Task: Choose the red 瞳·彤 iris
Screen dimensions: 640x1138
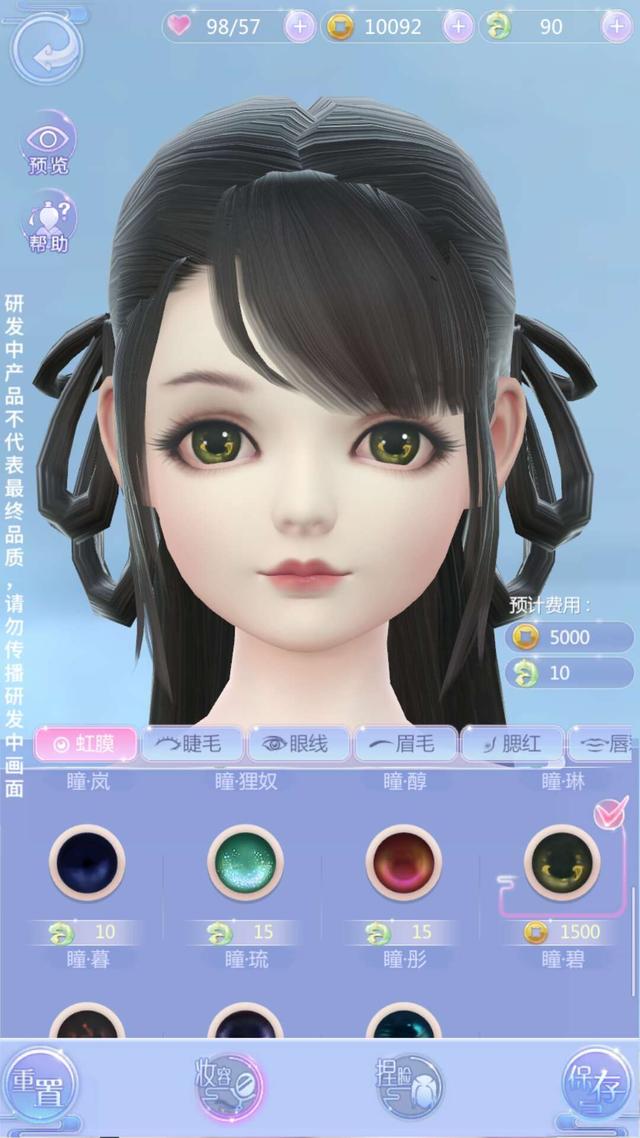Action: [404, 862]
